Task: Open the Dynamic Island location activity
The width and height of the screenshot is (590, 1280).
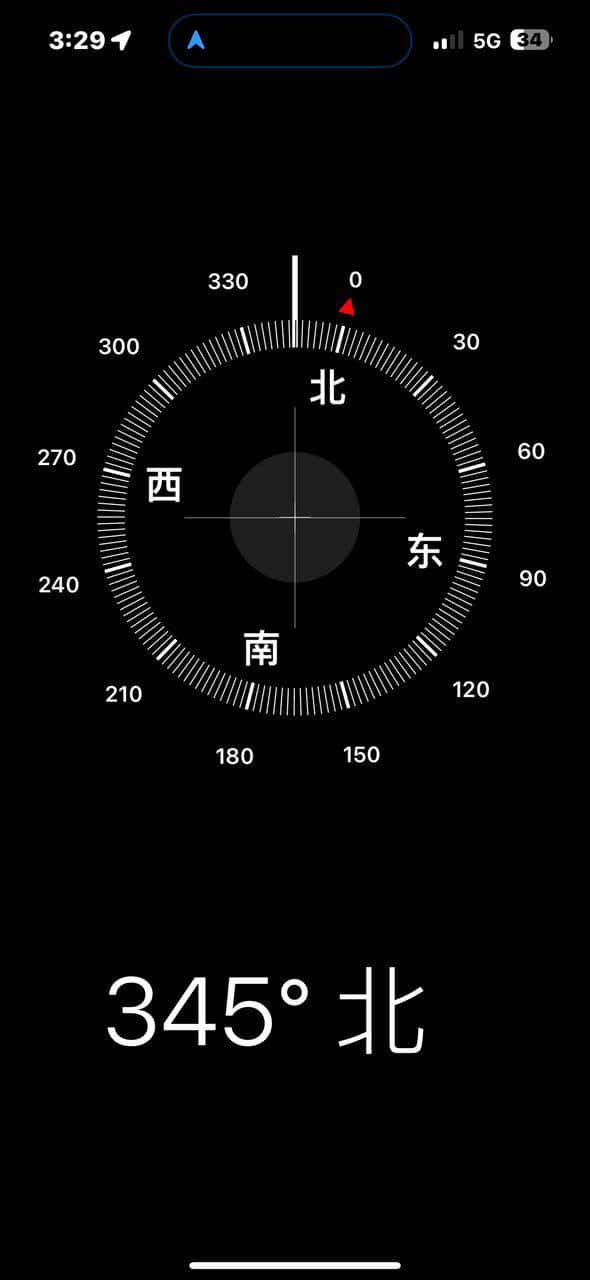Action: (290, 41)
